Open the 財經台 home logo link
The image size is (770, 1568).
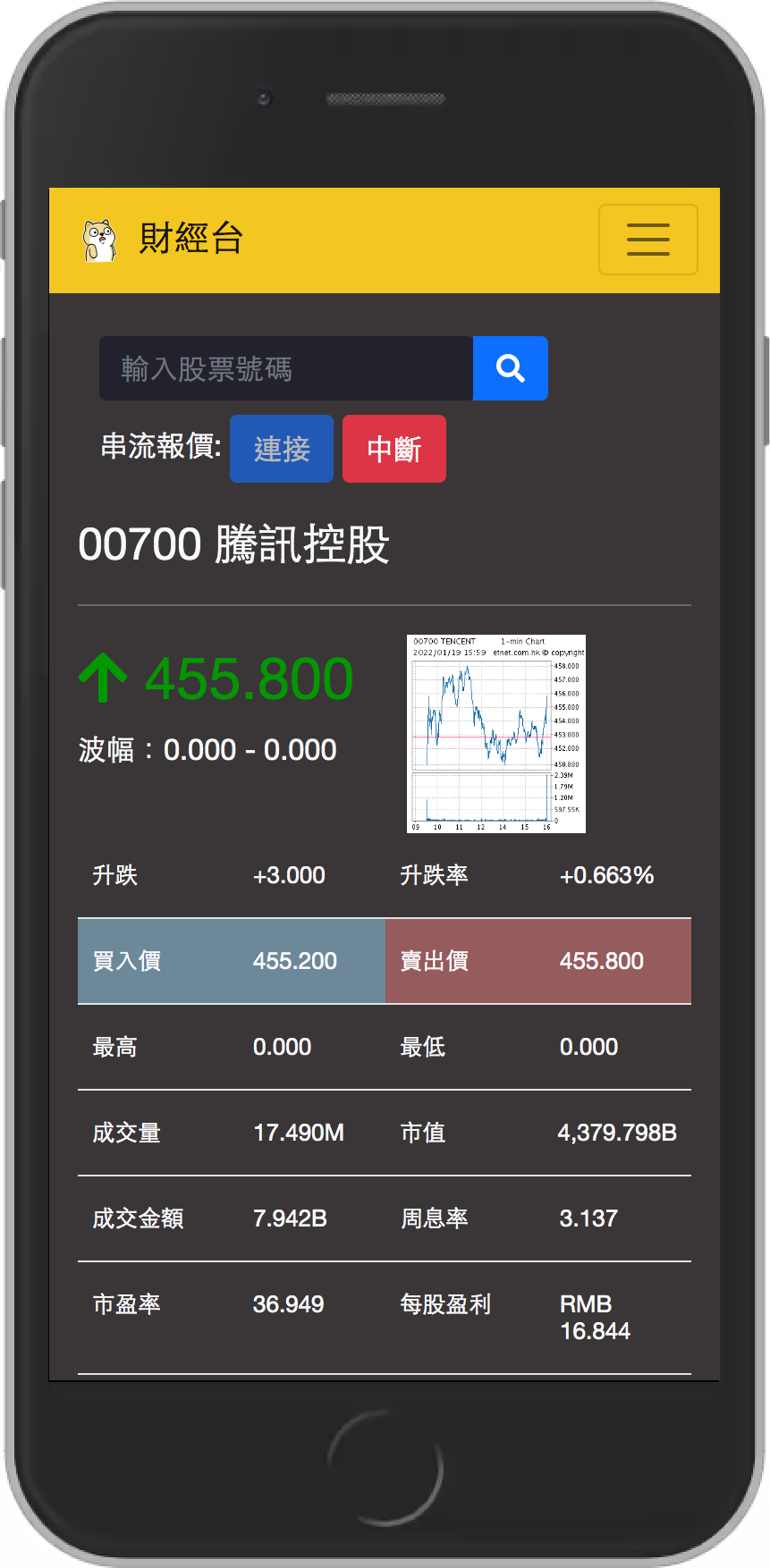pyautogui.click(x=162, y=240)
